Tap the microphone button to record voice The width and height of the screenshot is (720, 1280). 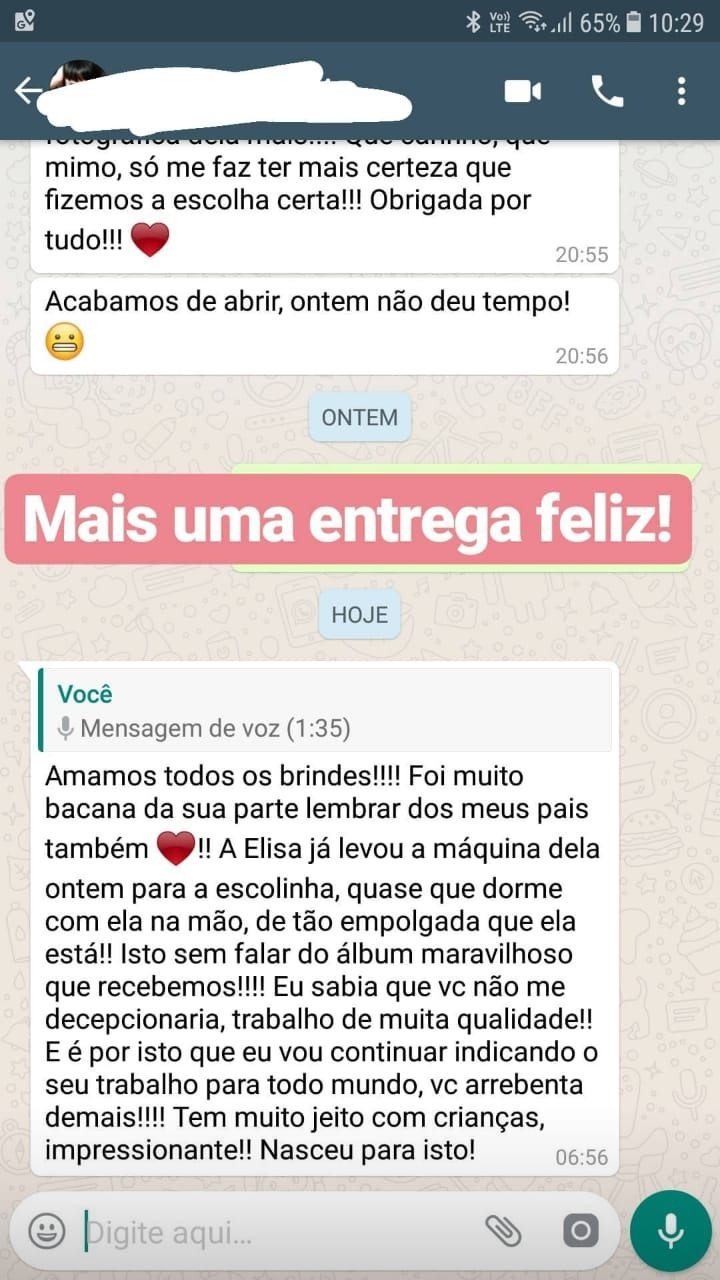670,1231
